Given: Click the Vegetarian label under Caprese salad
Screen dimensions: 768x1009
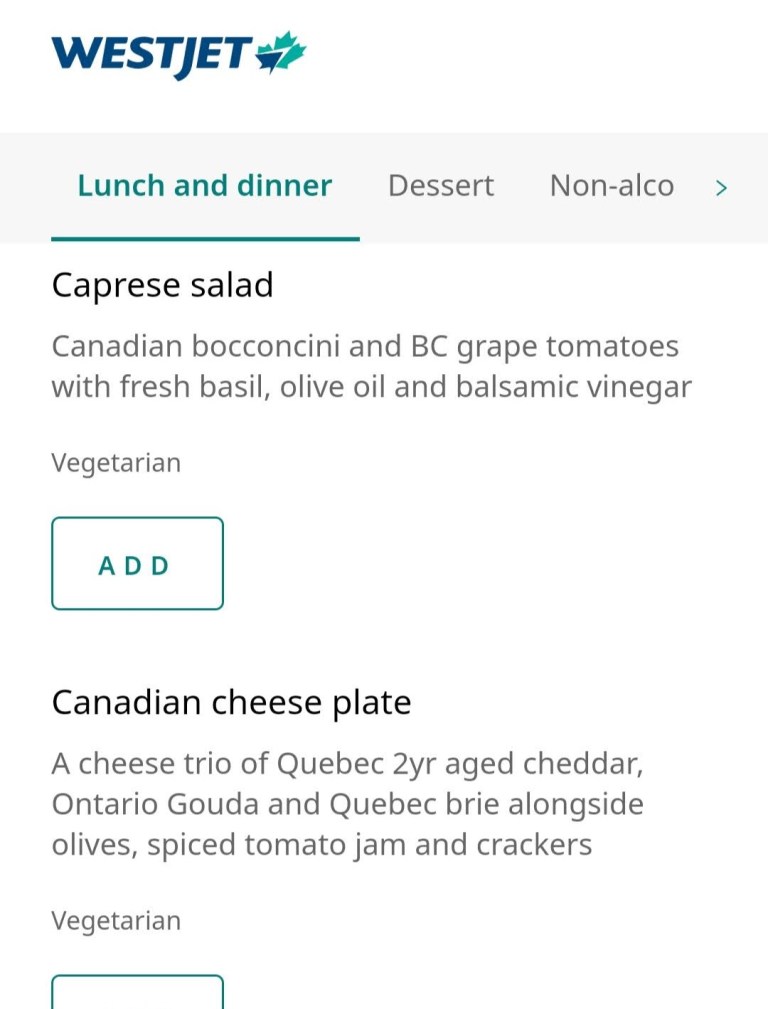Looking at the screenshot, I should pyautogui.click(x=115, y=462).
